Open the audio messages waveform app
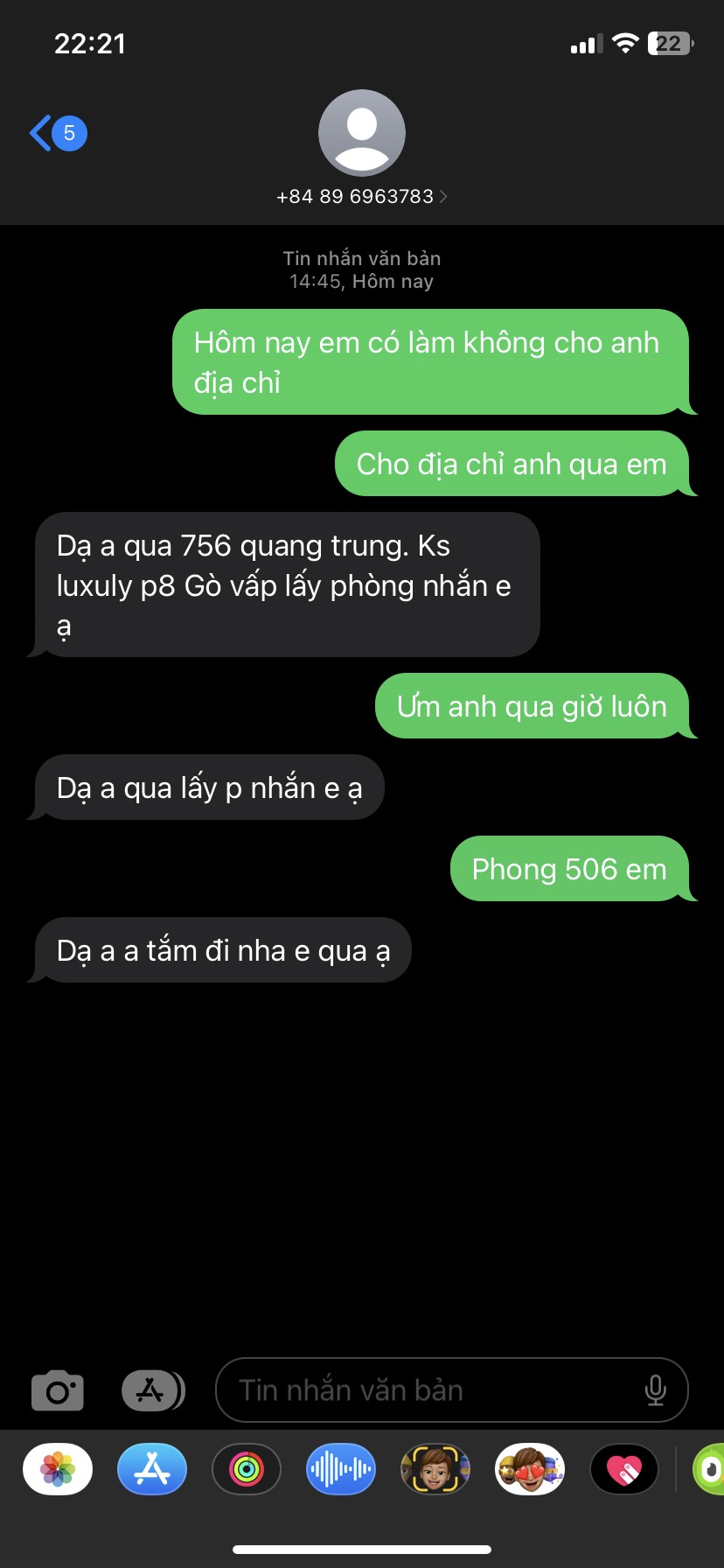 point(341,1469)
